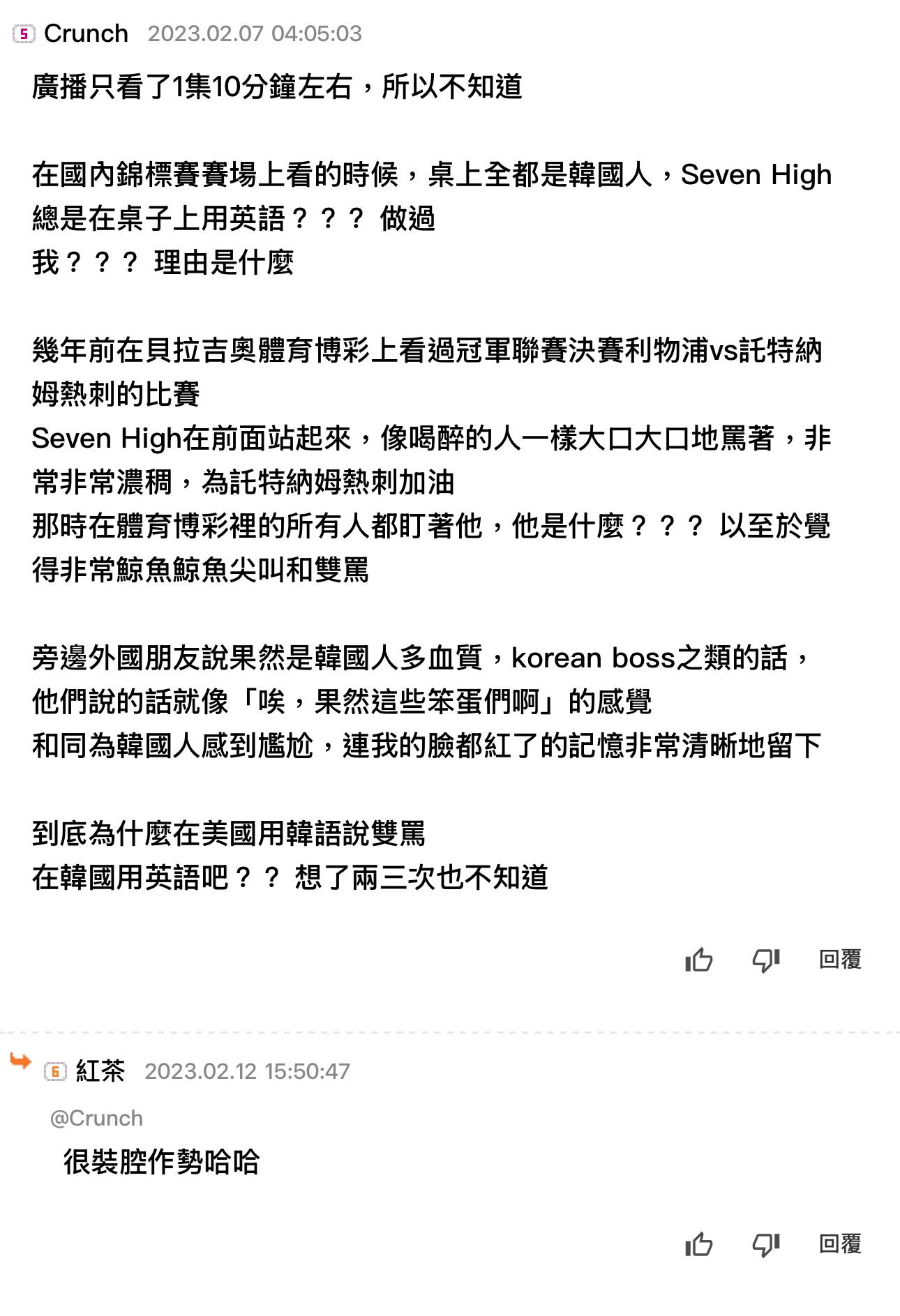Open 紅茶's user profile
Screen dimensions: 900x1316
(100, 1071)
